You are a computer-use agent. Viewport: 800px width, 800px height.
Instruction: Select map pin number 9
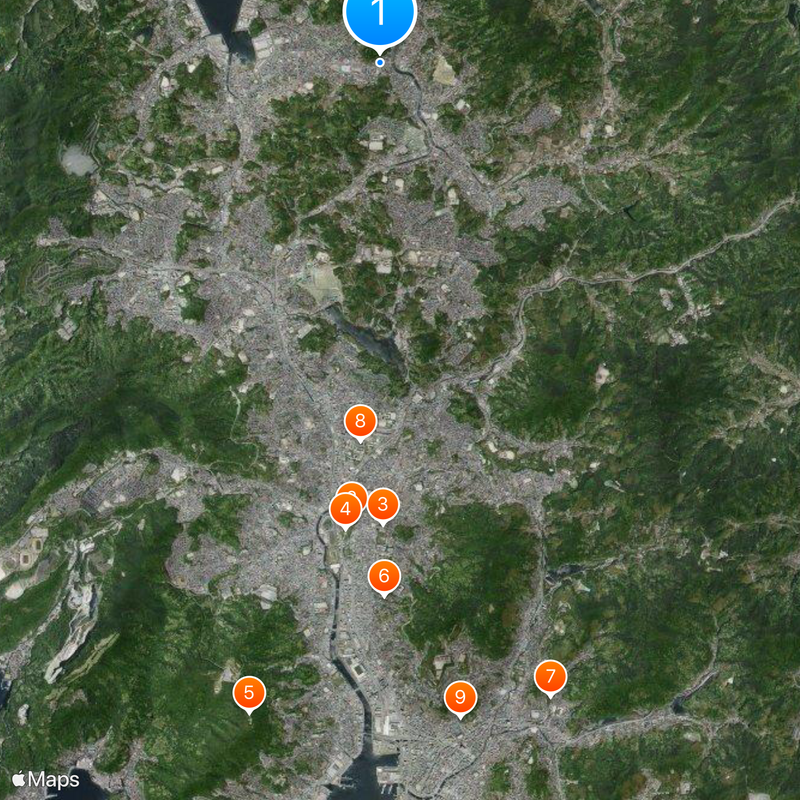click(460, 697)
